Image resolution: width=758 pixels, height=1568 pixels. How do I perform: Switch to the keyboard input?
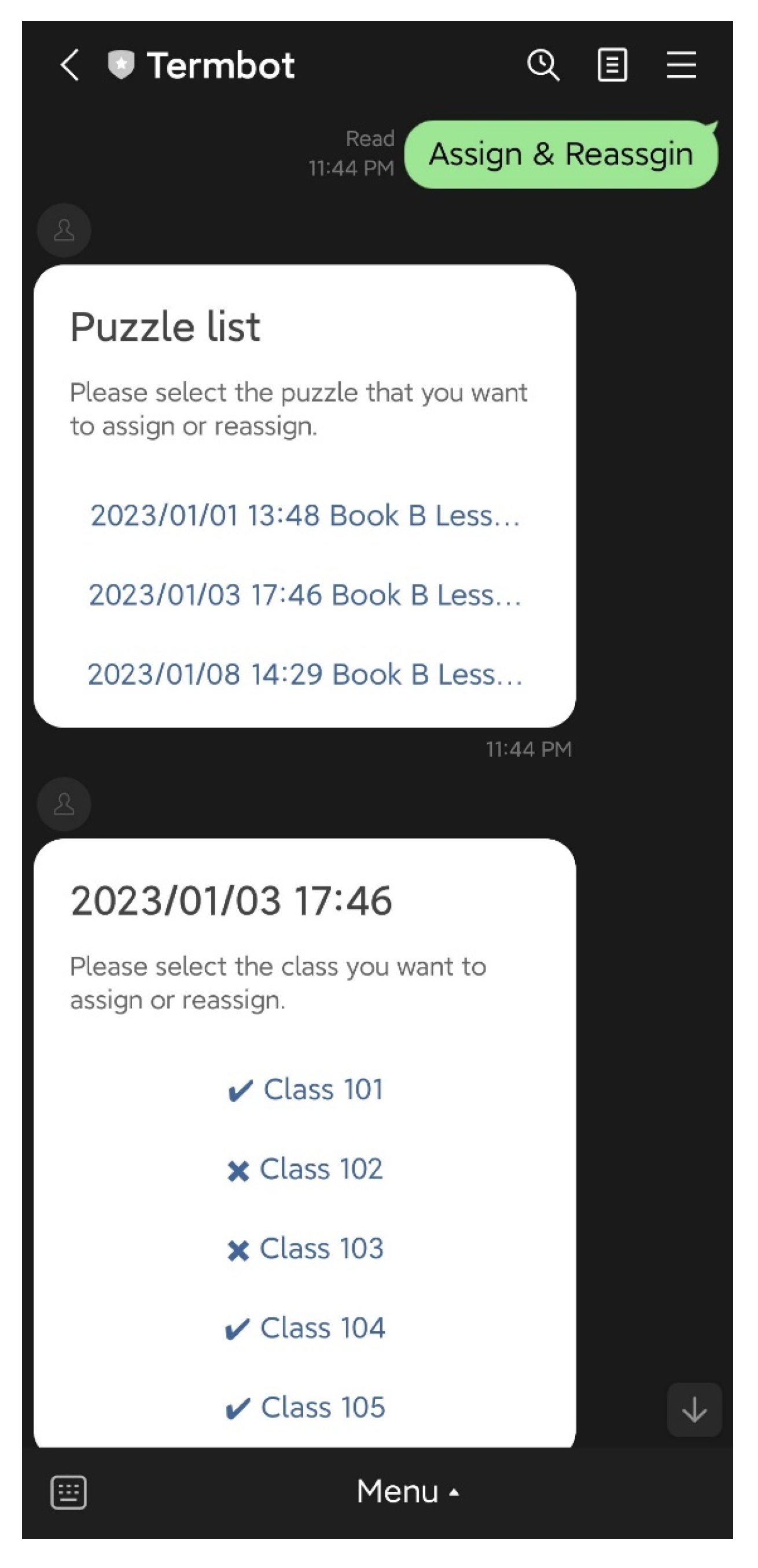(68, 1492)
